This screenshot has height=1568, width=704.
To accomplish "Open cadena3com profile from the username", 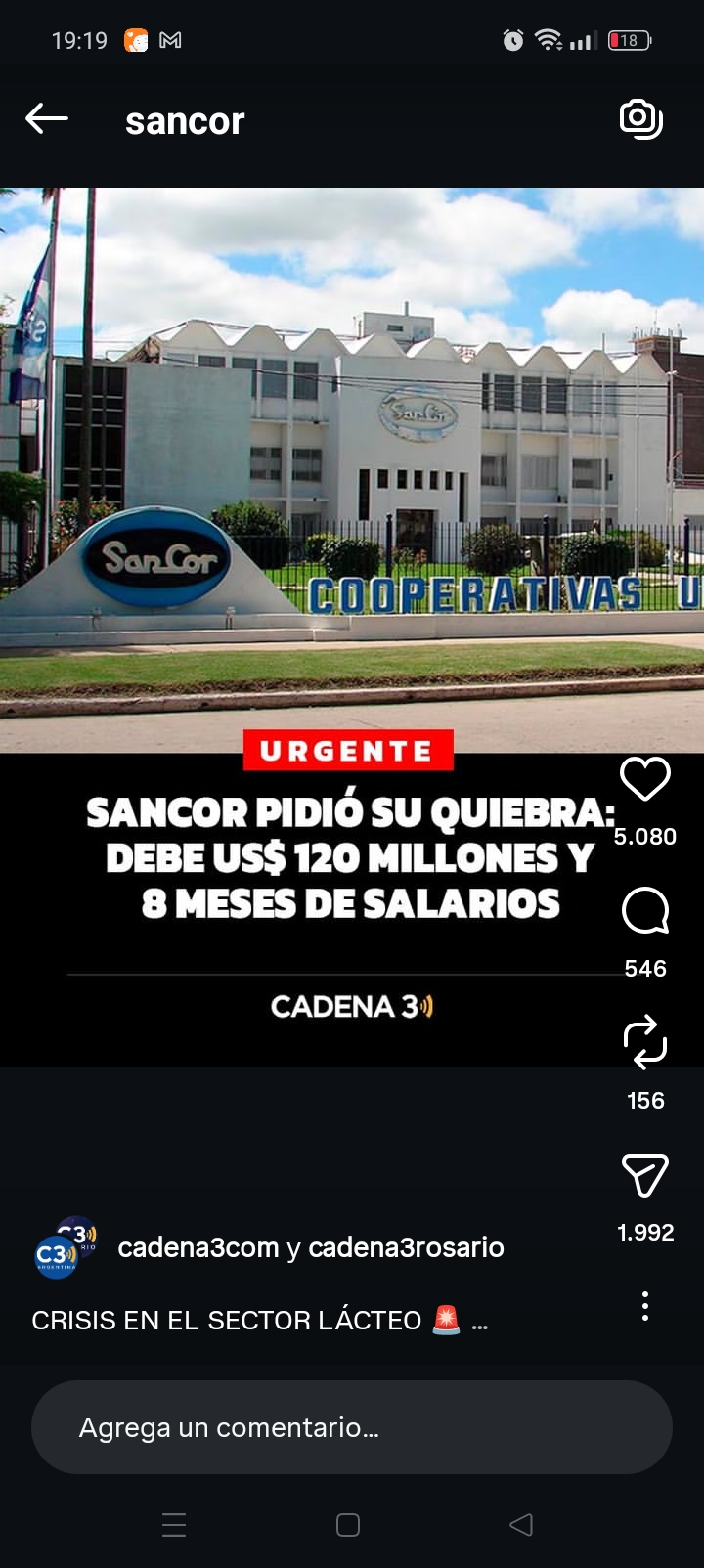I will (x=198, y=1247).
